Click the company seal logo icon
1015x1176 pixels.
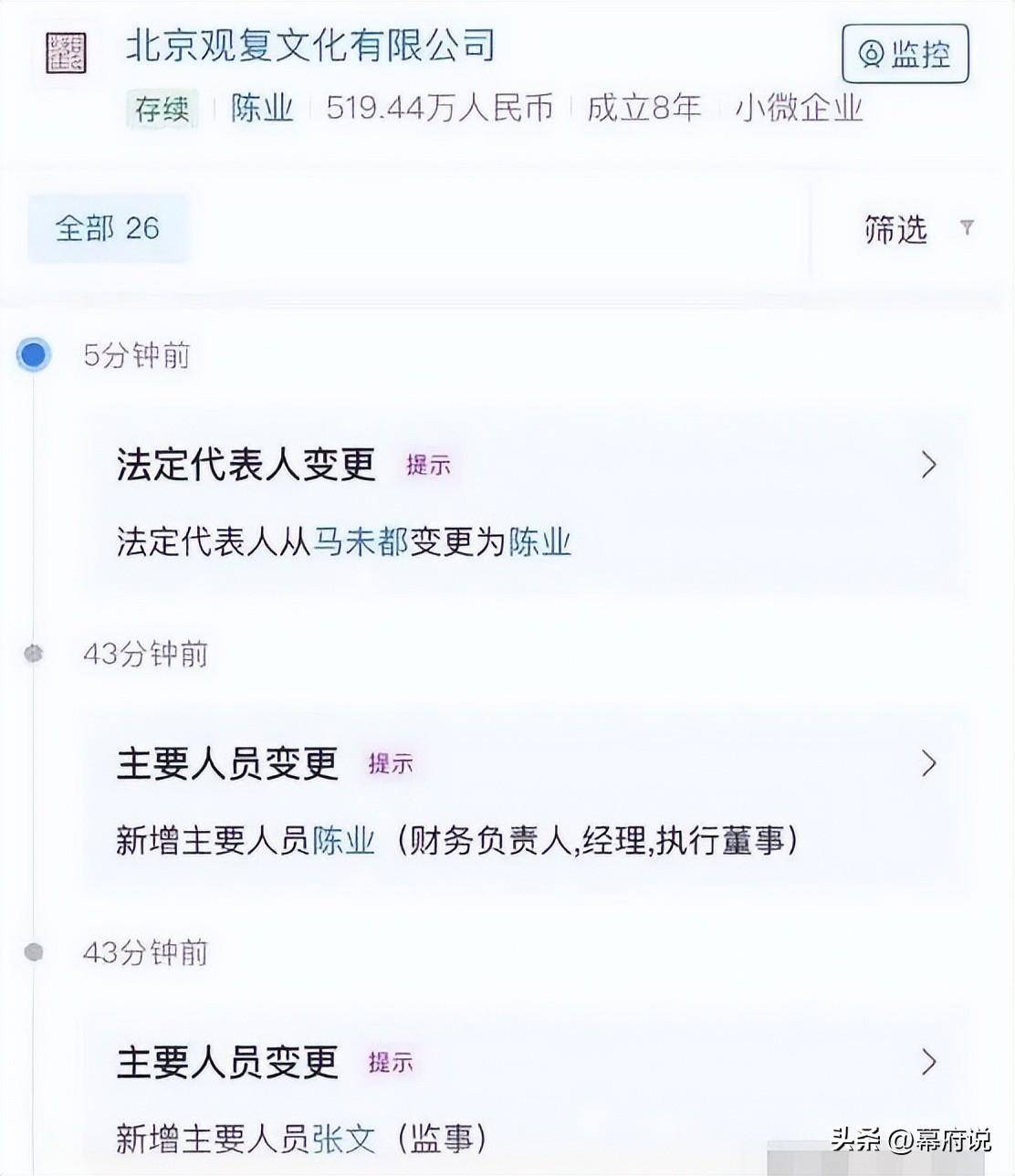tap(66, 50)
